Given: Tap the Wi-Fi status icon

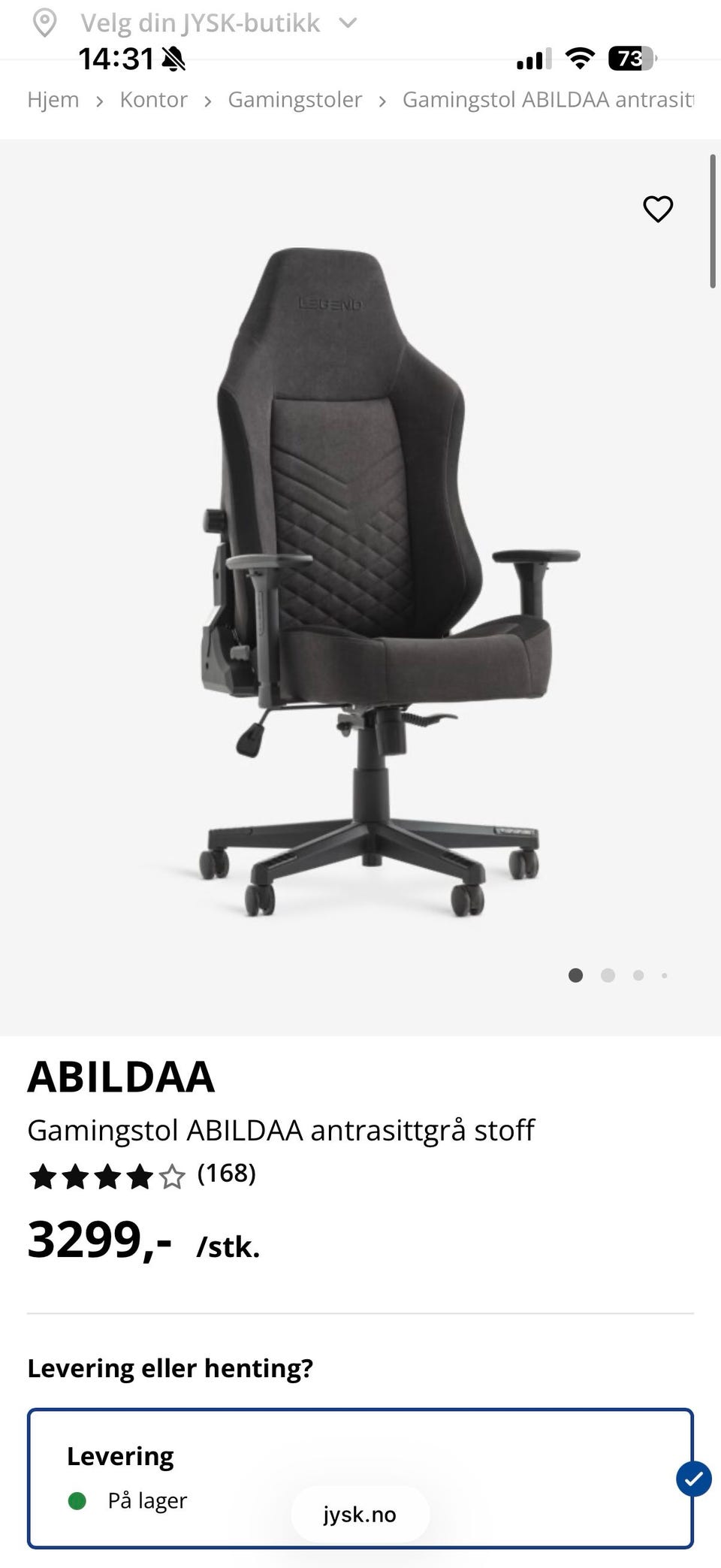Looking at the screenshot, I should (x=578, y=57).
